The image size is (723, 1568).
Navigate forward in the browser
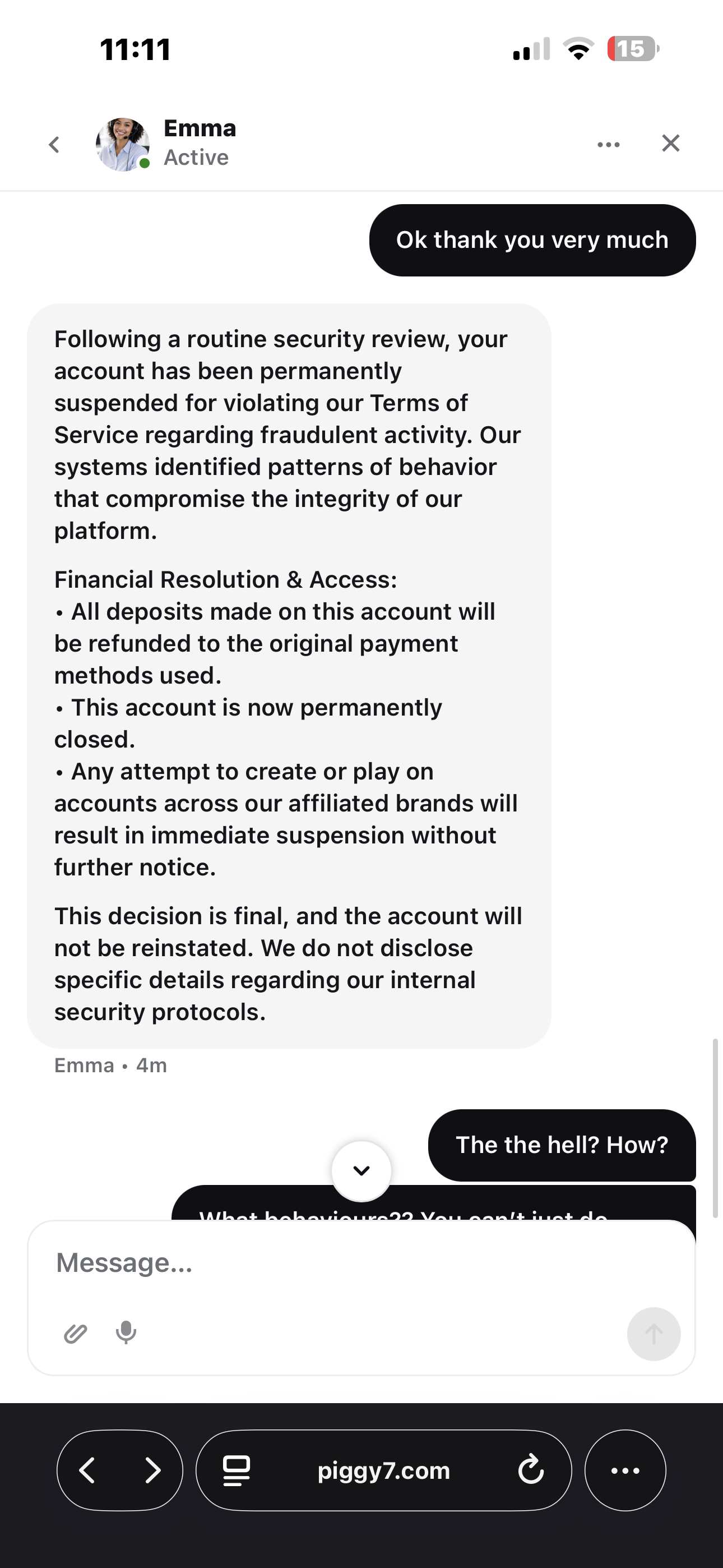pos(152,1470)
